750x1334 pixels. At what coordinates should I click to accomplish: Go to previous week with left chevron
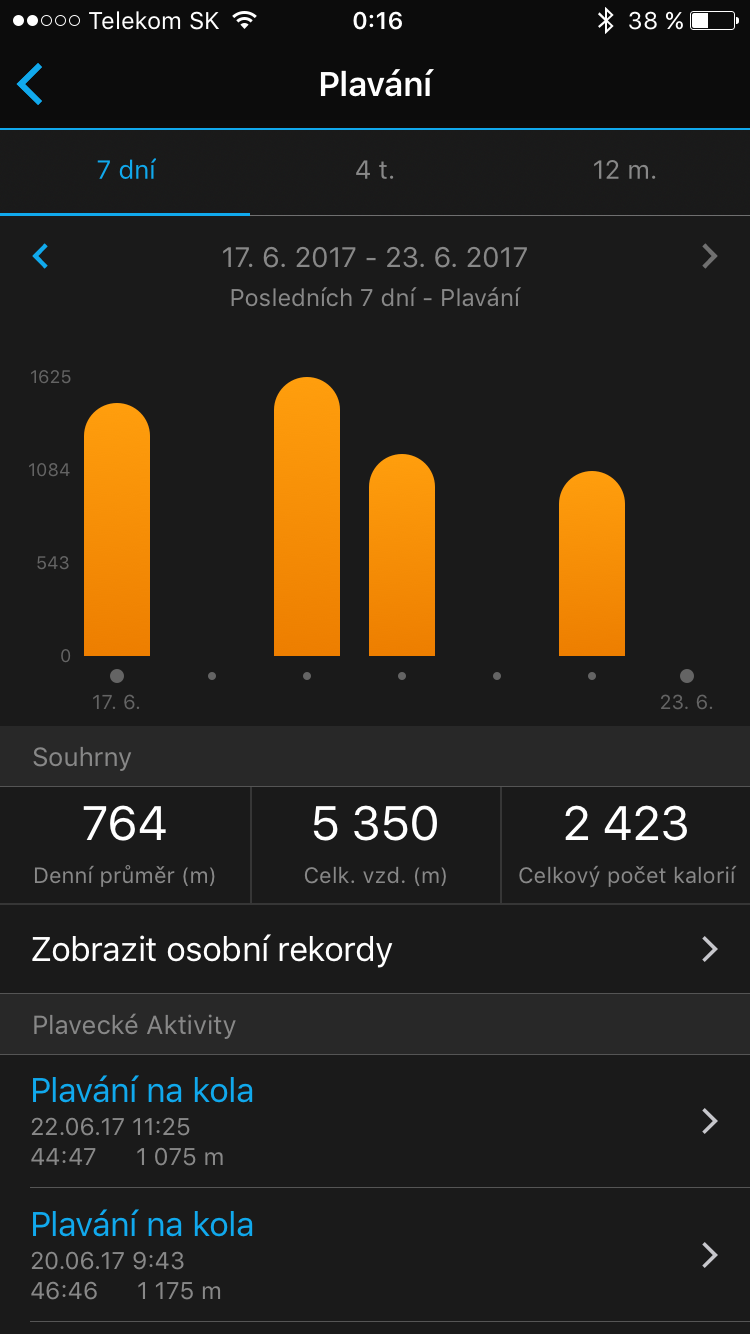pyautogui.click(x=40, y=256)
